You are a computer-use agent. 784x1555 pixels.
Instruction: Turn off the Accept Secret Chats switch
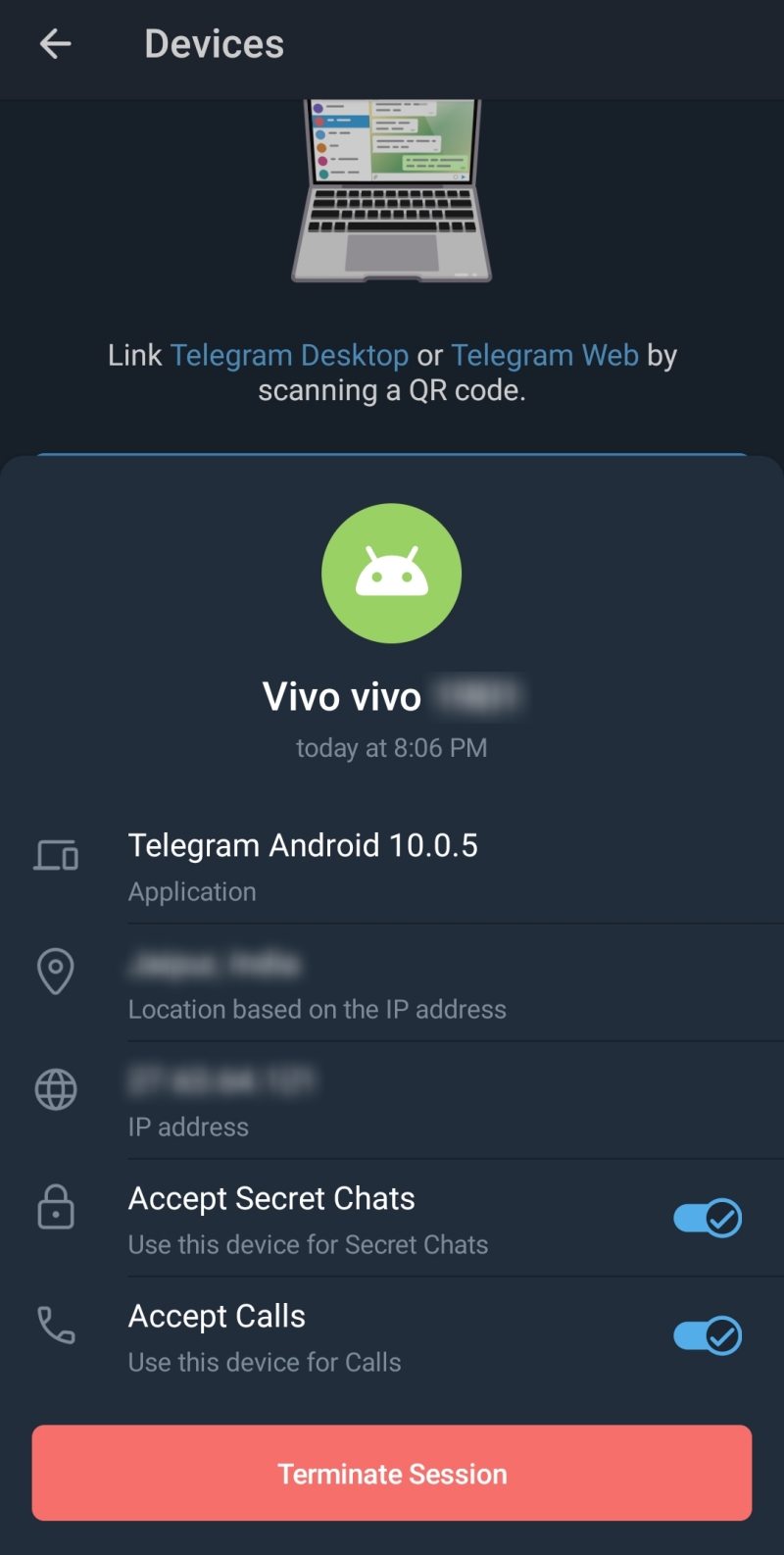707,1218
